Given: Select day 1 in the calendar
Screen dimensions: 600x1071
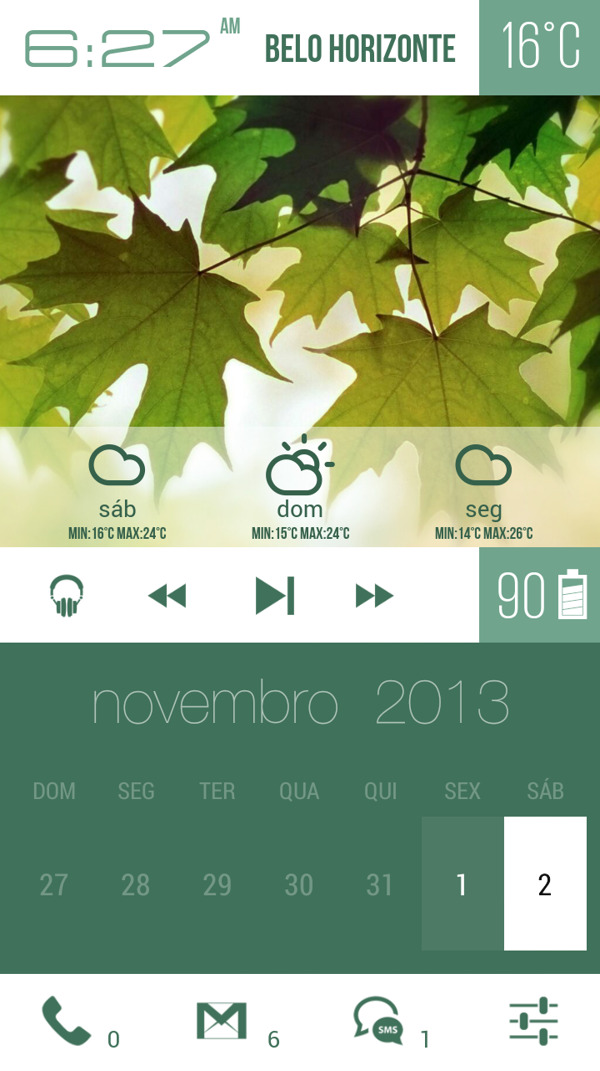Looking at the screenshot, I should click(x=462, y=884).
